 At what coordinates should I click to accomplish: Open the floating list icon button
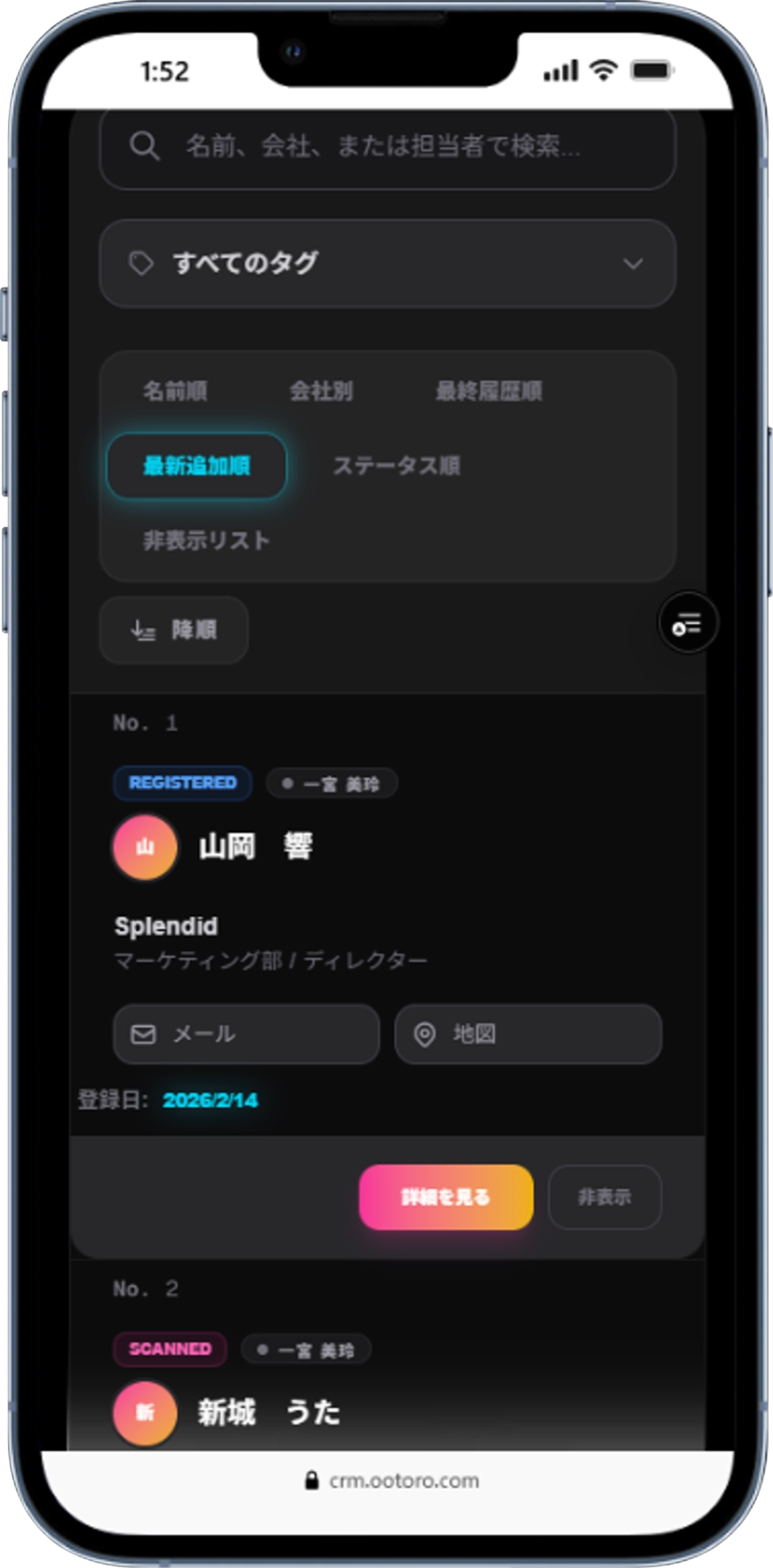point(687,624)
